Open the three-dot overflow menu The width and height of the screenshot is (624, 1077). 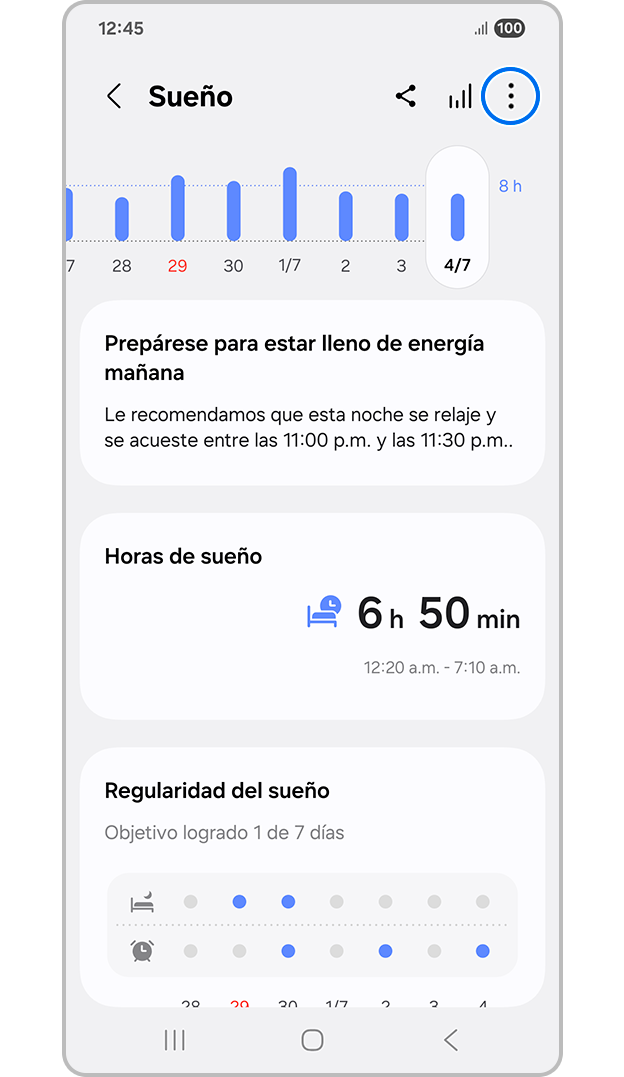pyautogui.click(x=510, y=97)
